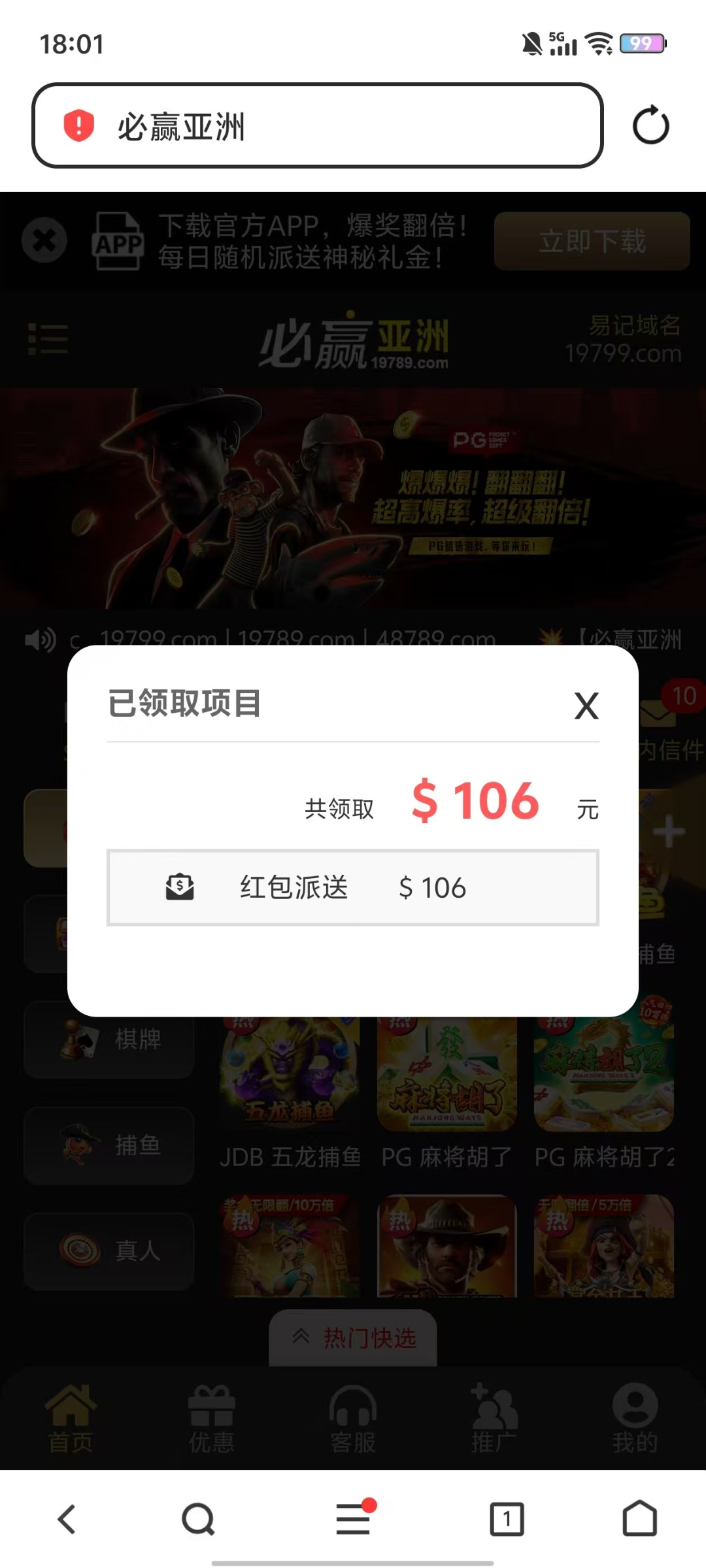Viewport: 706px width, 1568px height.
Task: Close the 已领取项目 dialog
Action: [x=586, y=706]
